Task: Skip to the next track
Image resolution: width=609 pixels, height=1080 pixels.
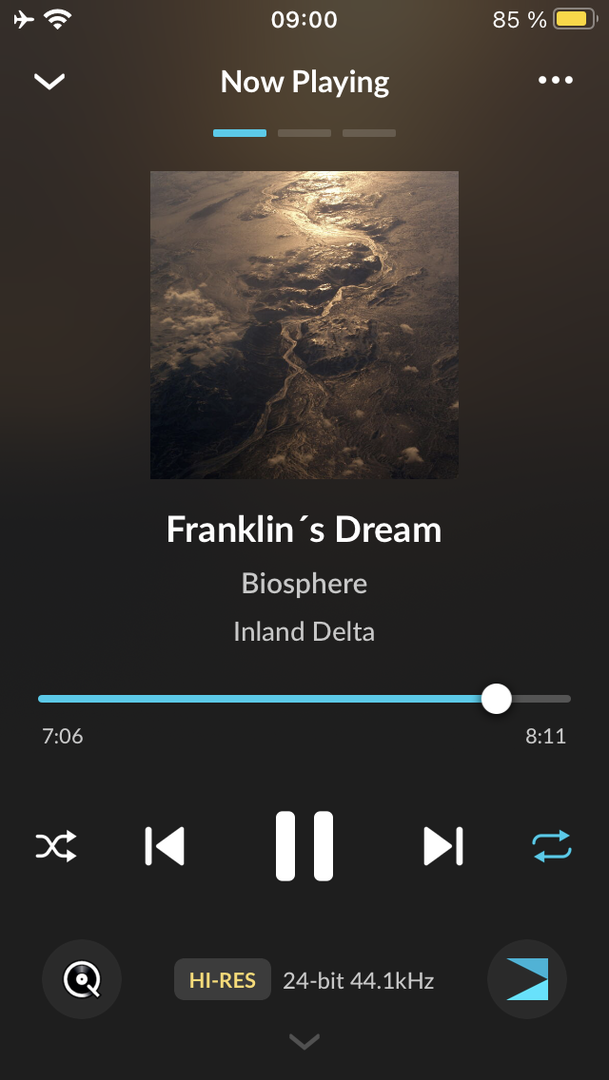Action: (443, 846)
